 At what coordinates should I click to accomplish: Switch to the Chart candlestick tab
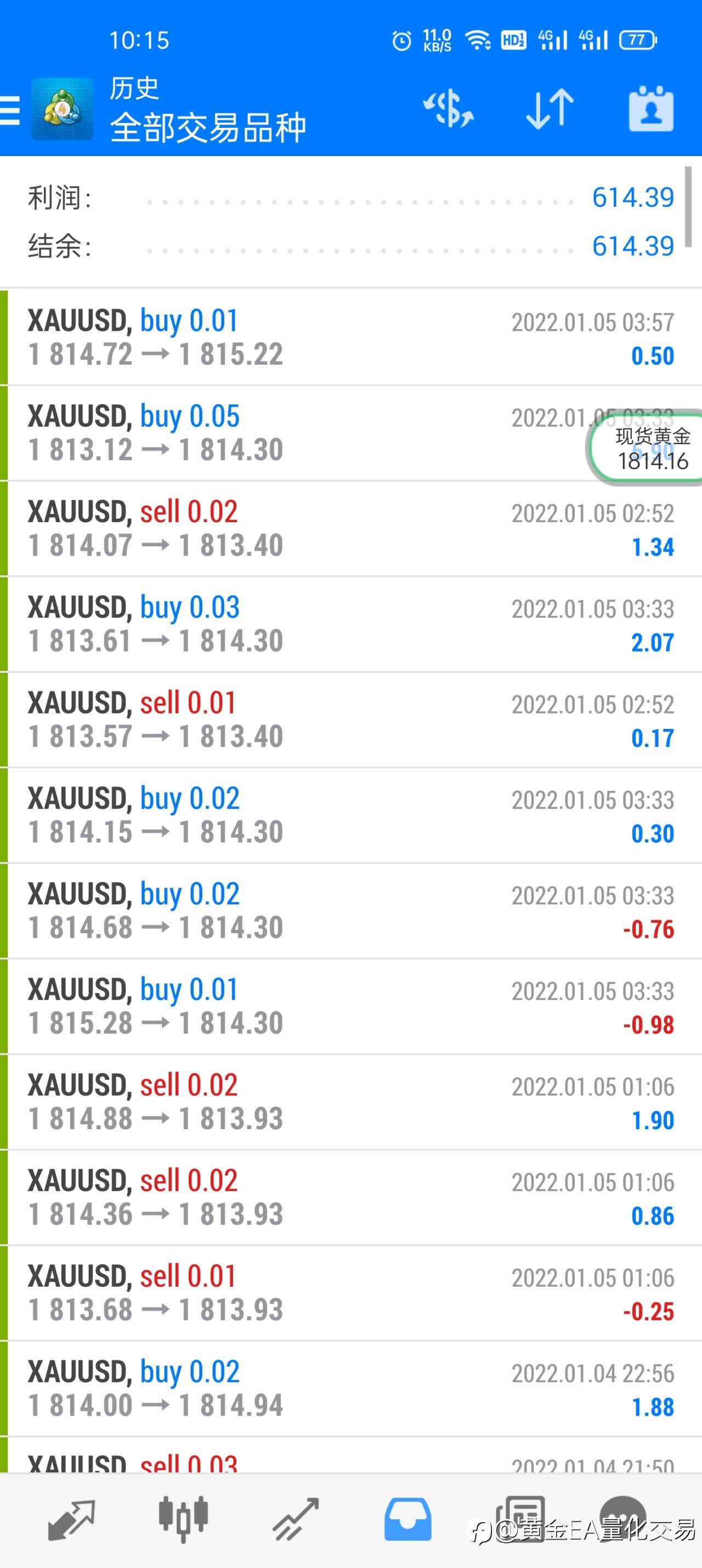point(183,1520)
